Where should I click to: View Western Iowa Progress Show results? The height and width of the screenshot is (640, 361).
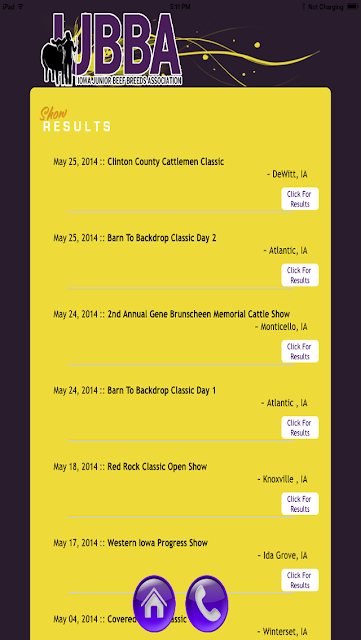[300, 580]
